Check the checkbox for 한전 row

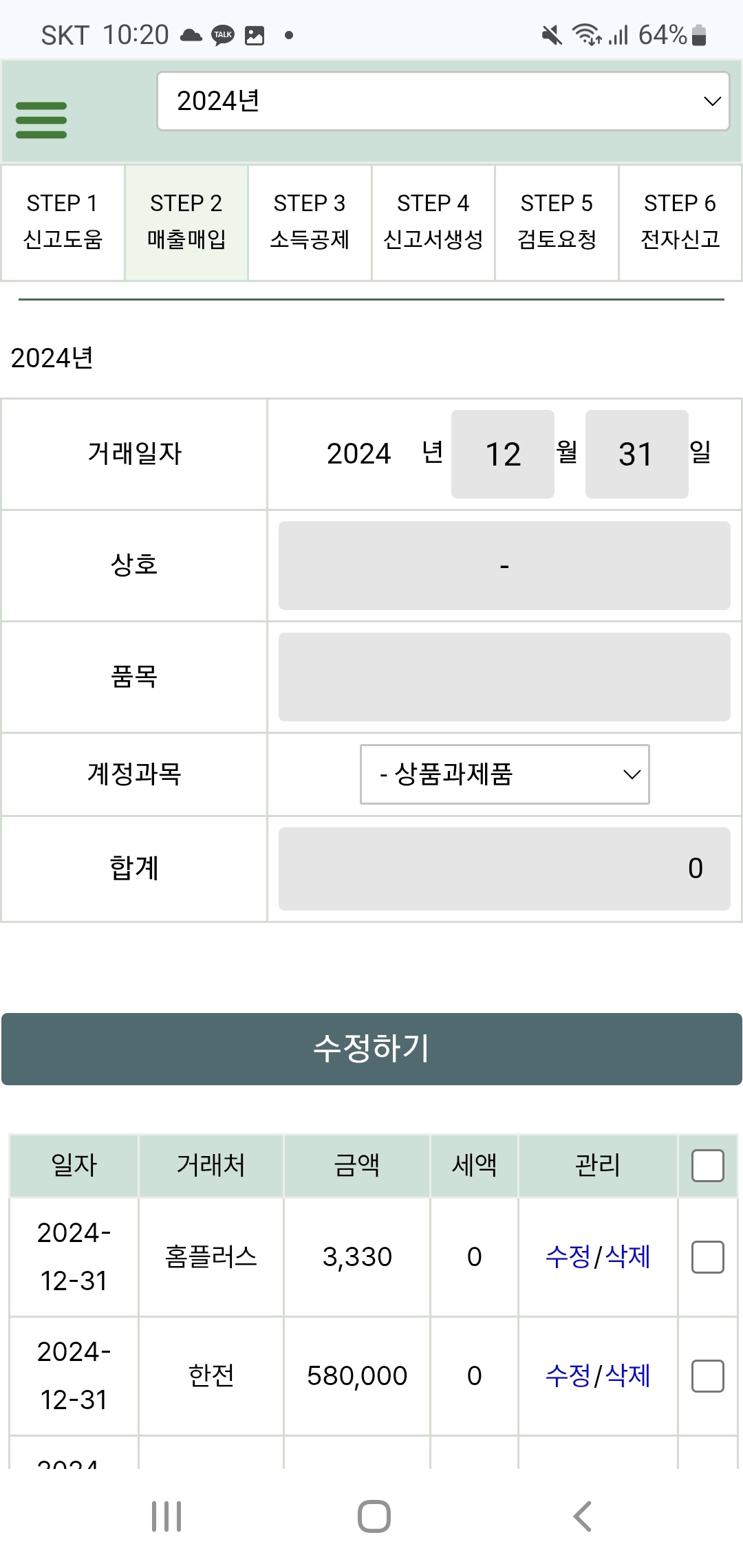click(x=708, y=1376)
